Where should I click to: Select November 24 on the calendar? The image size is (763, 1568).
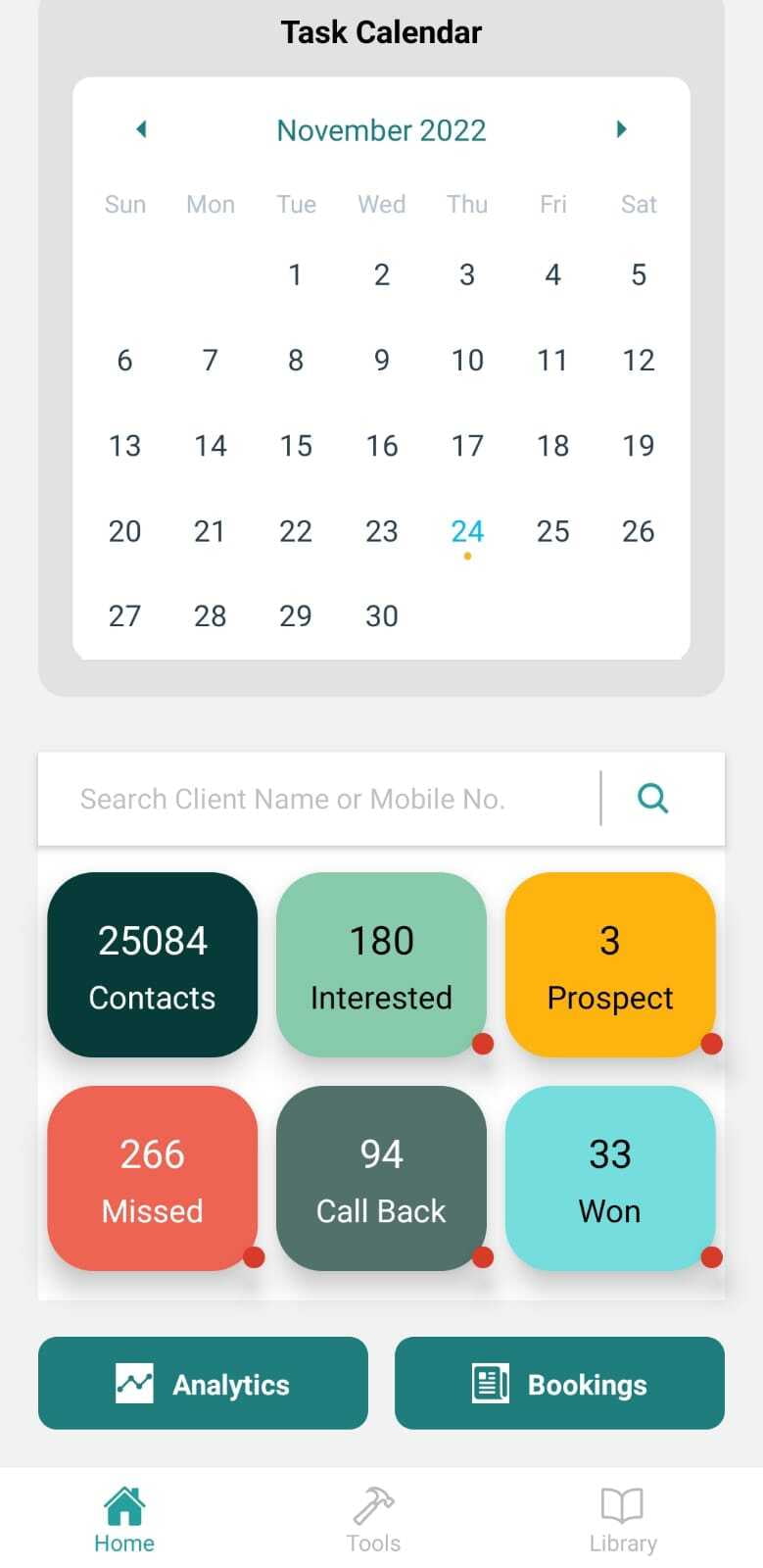tap(467, 531)
